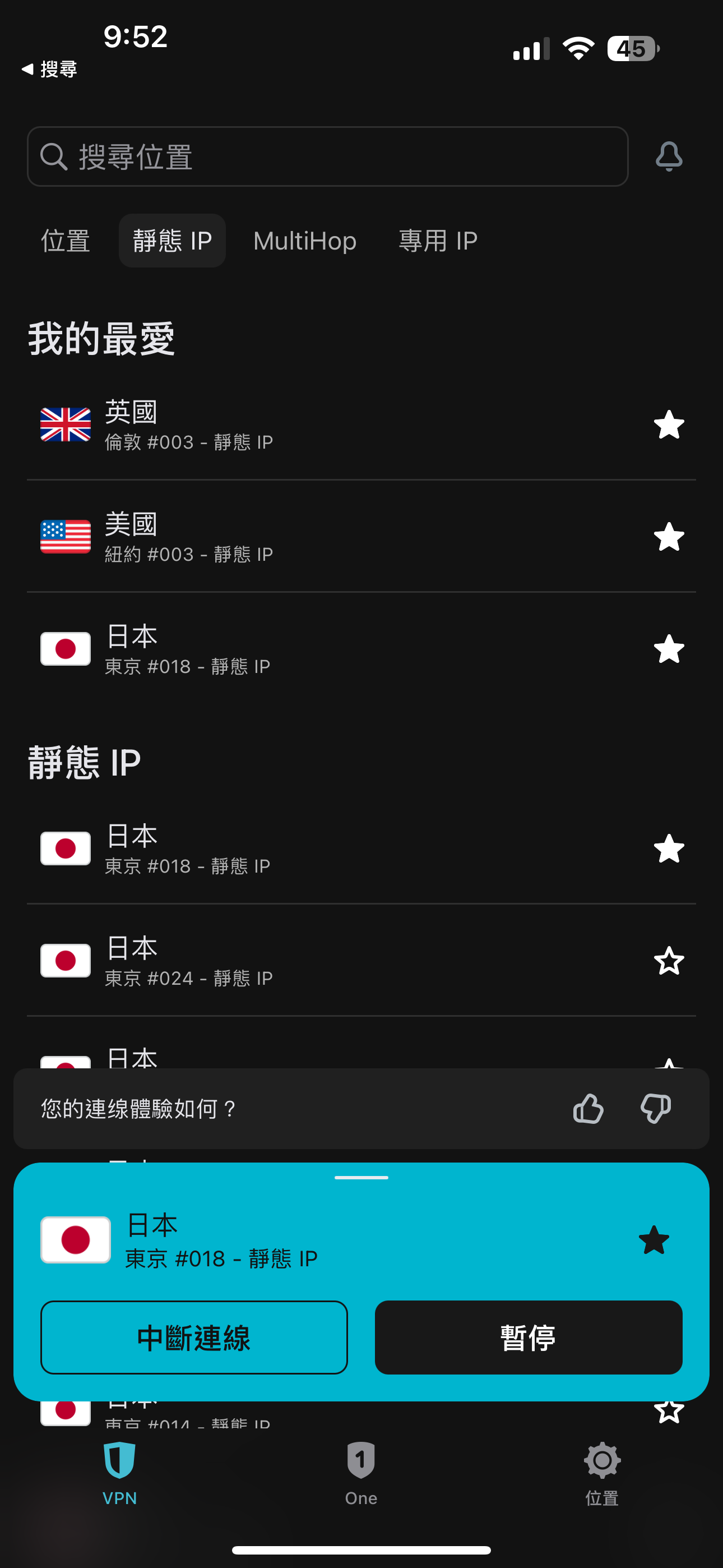The image size is (723, 1568).
Task: Go back to 搜尋 app
Action: point(49,70)
